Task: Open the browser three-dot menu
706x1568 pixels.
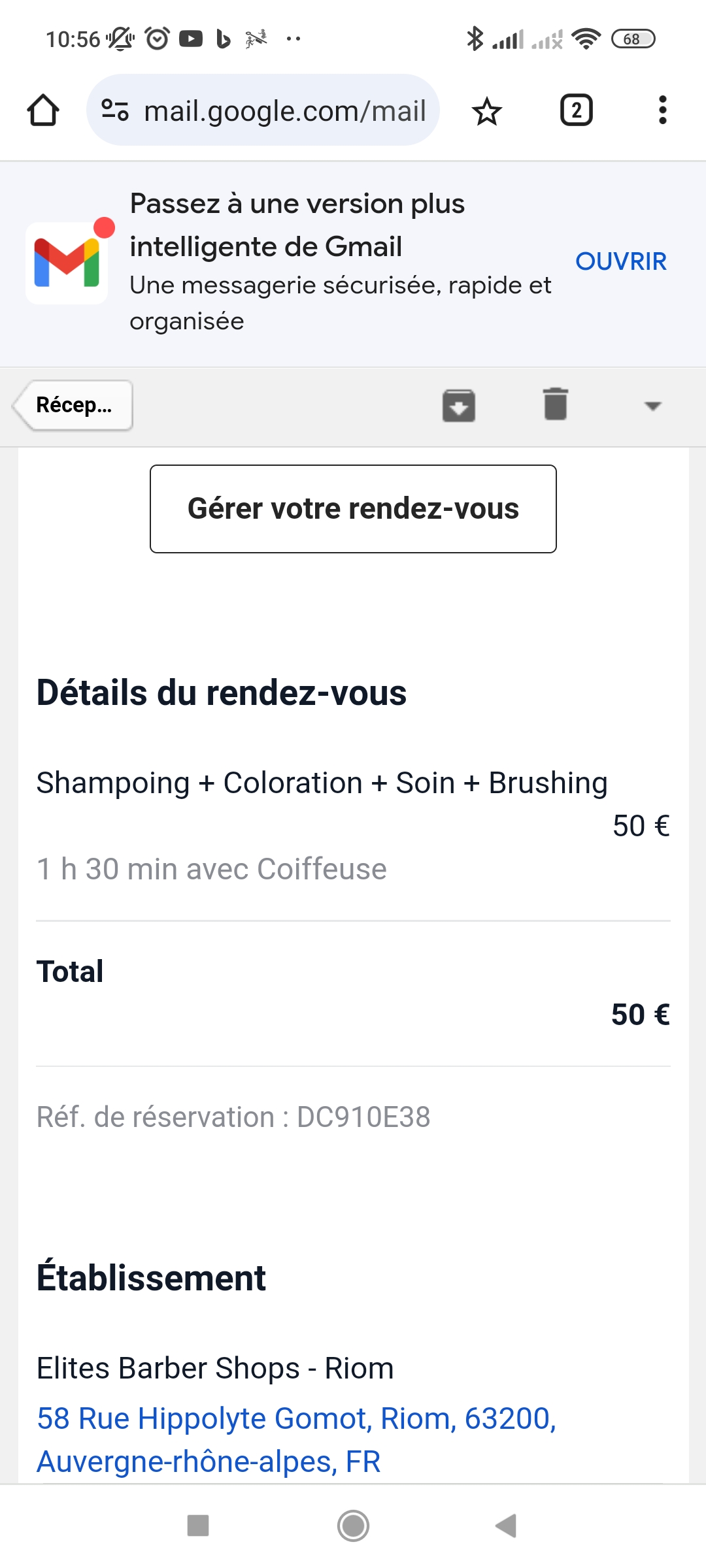Action: (662, 110)
